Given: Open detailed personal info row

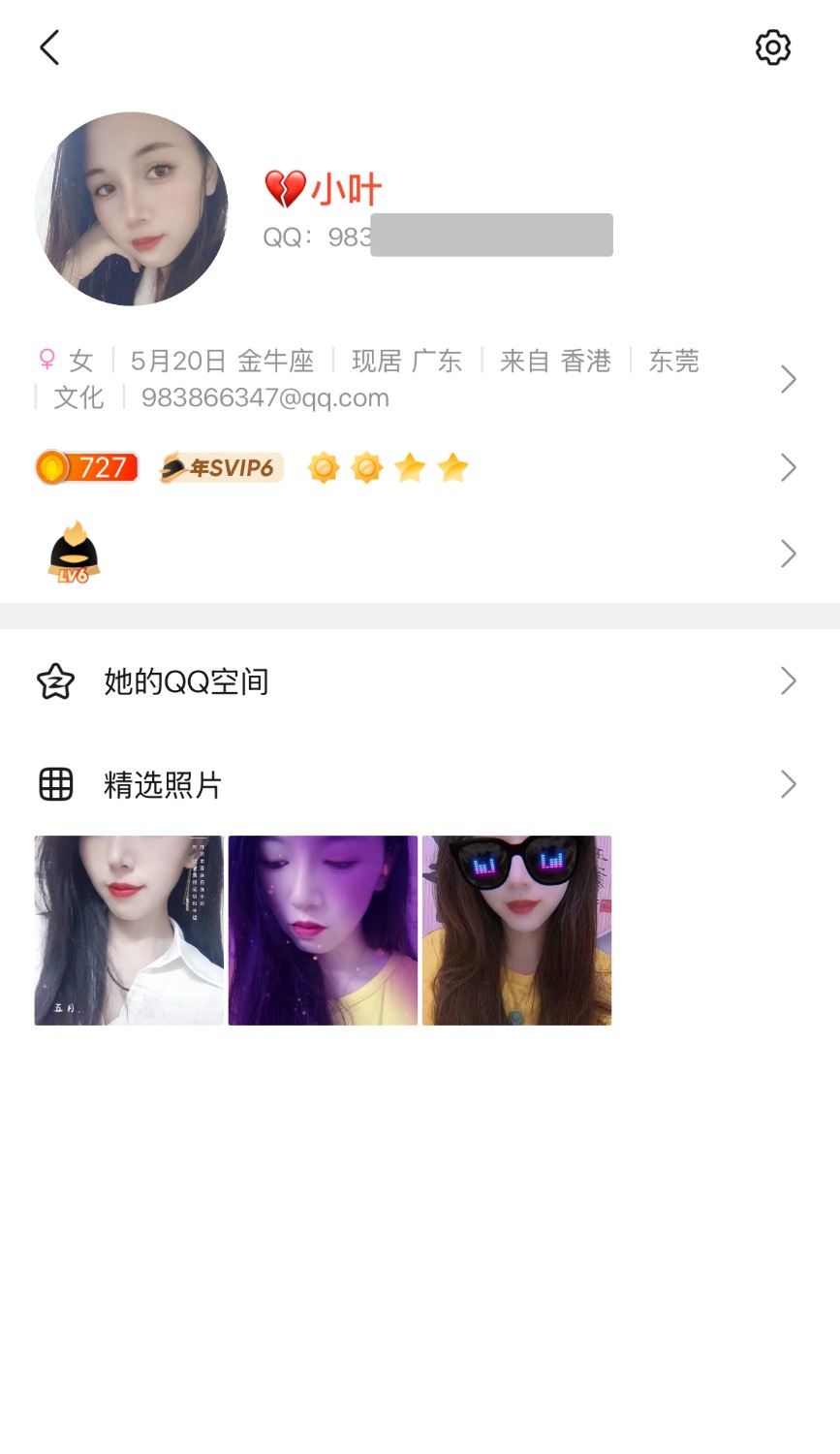Looking at the screenshot, I should (x=417, y=379).
